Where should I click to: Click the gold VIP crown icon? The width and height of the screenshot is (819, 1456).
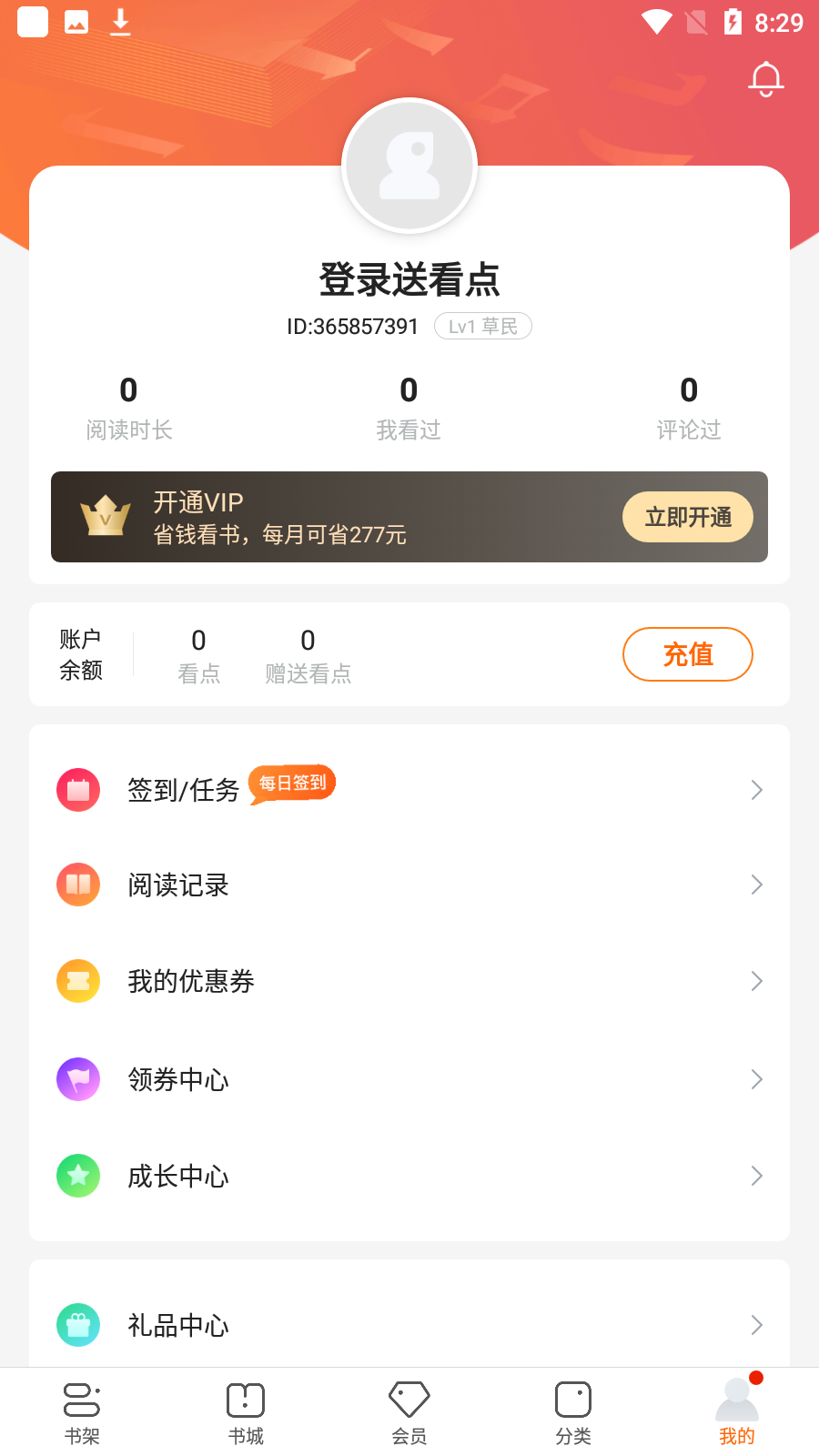[x=105, y=516]
